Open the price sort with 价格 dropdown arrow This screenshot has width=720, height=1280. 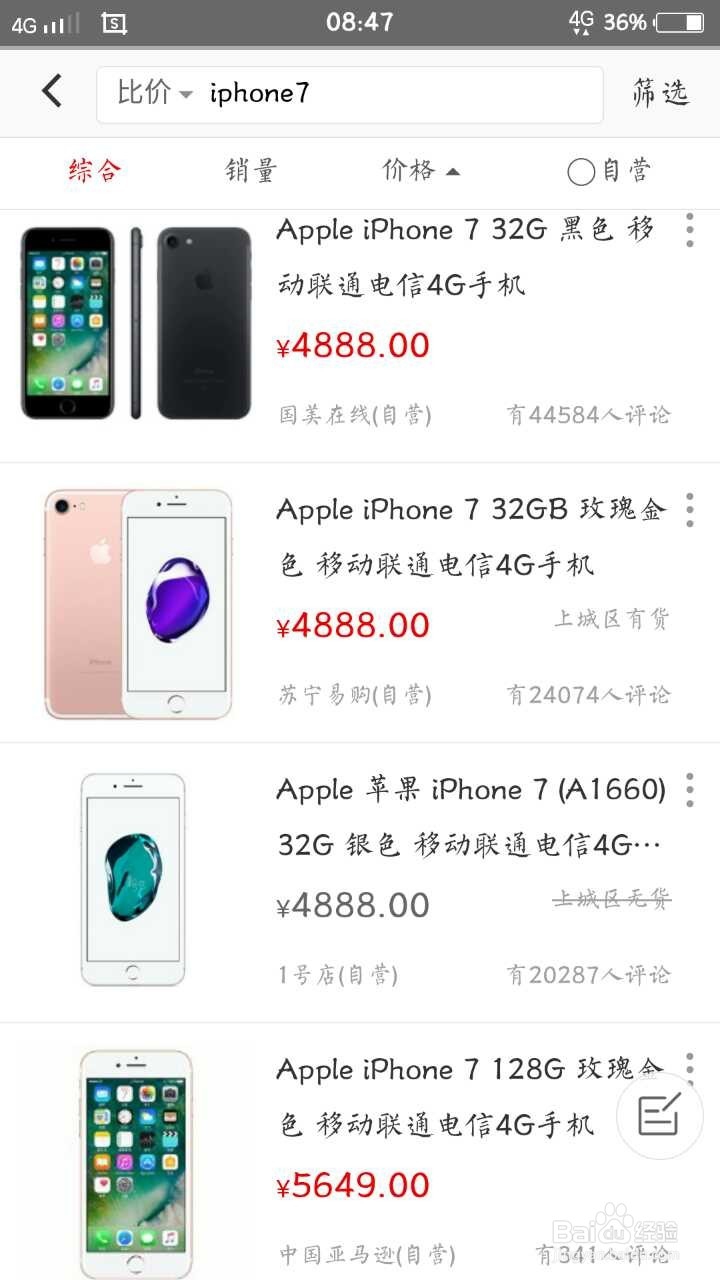pyautogui.click(x=420, y=171)
